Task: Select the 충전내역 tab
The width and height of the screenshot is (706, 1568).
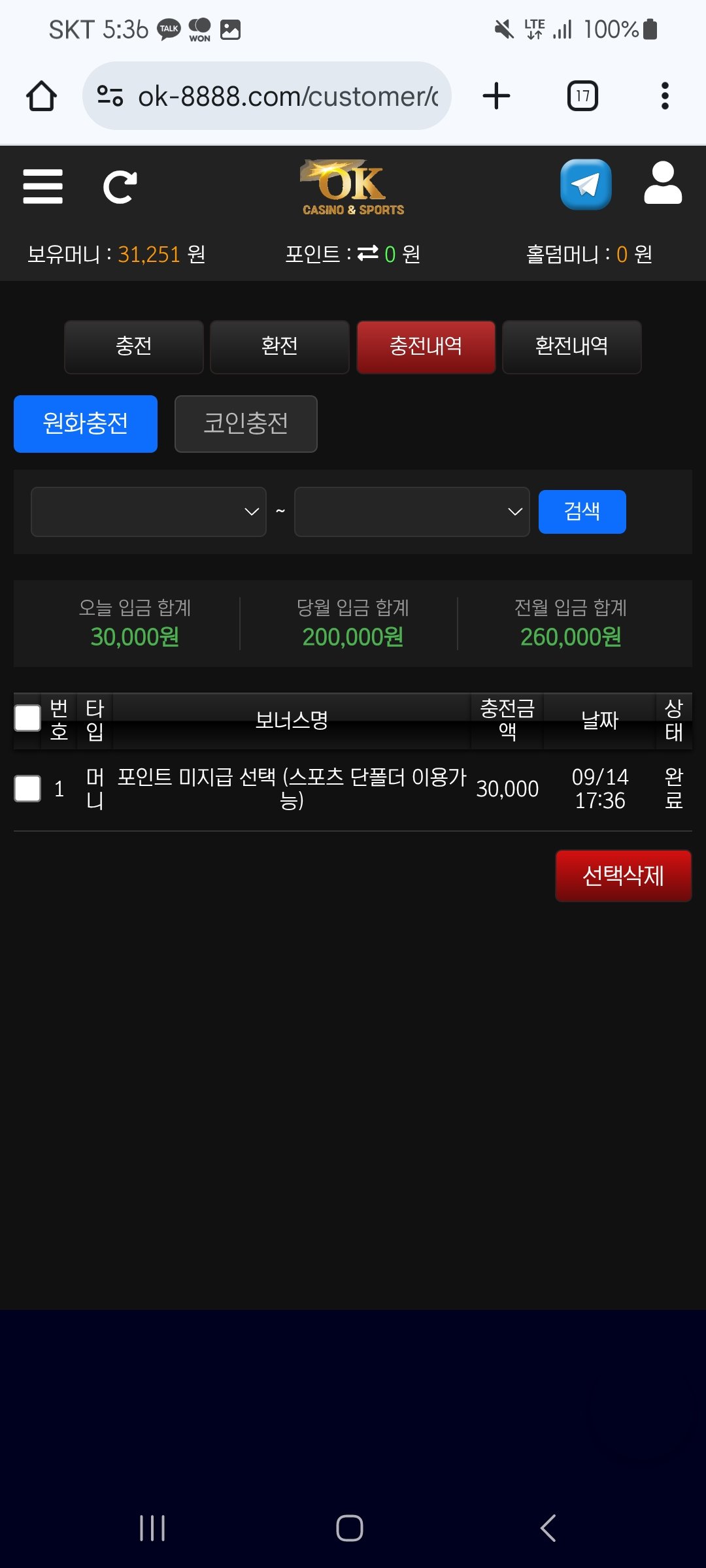Action: [426, 346]
